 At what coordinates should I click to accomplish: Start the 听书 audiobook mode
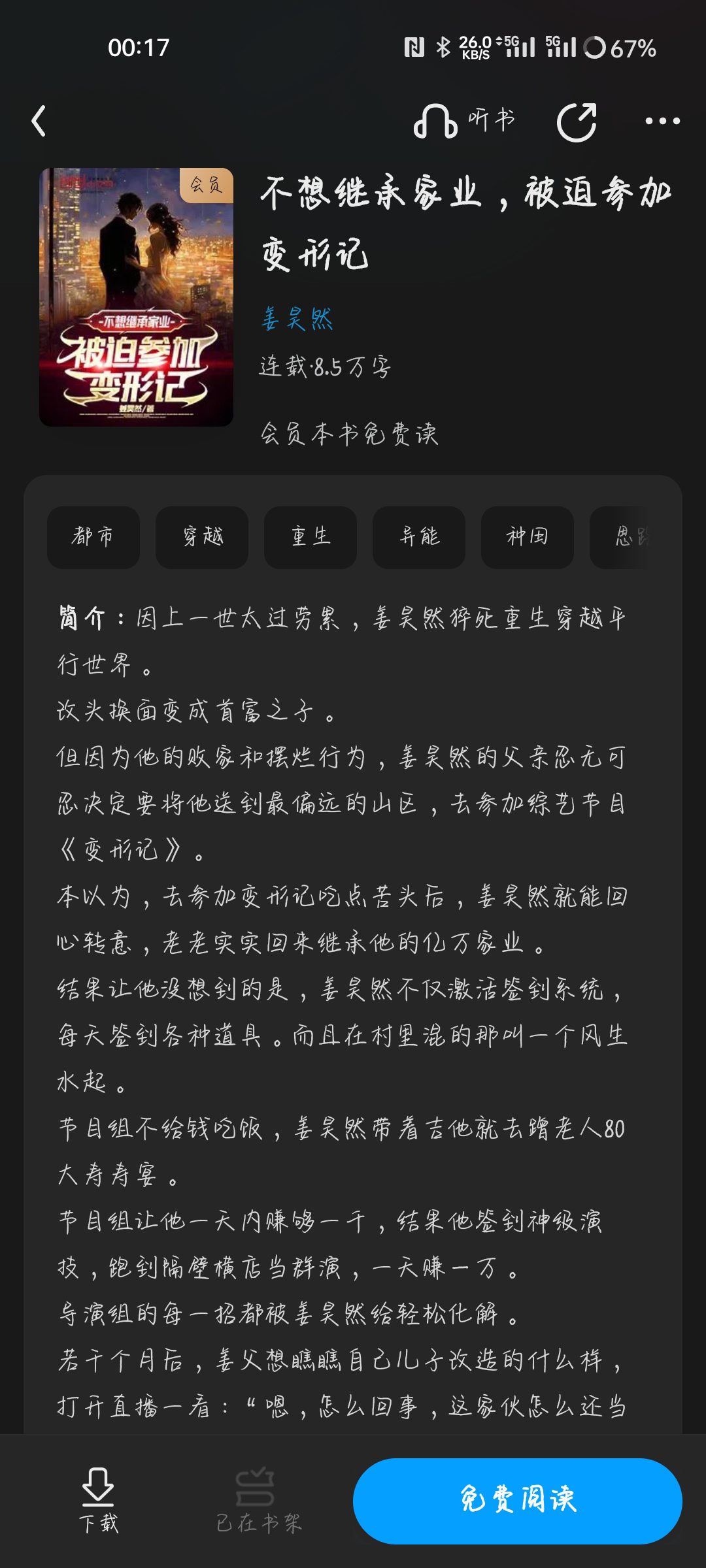[465, 122]
